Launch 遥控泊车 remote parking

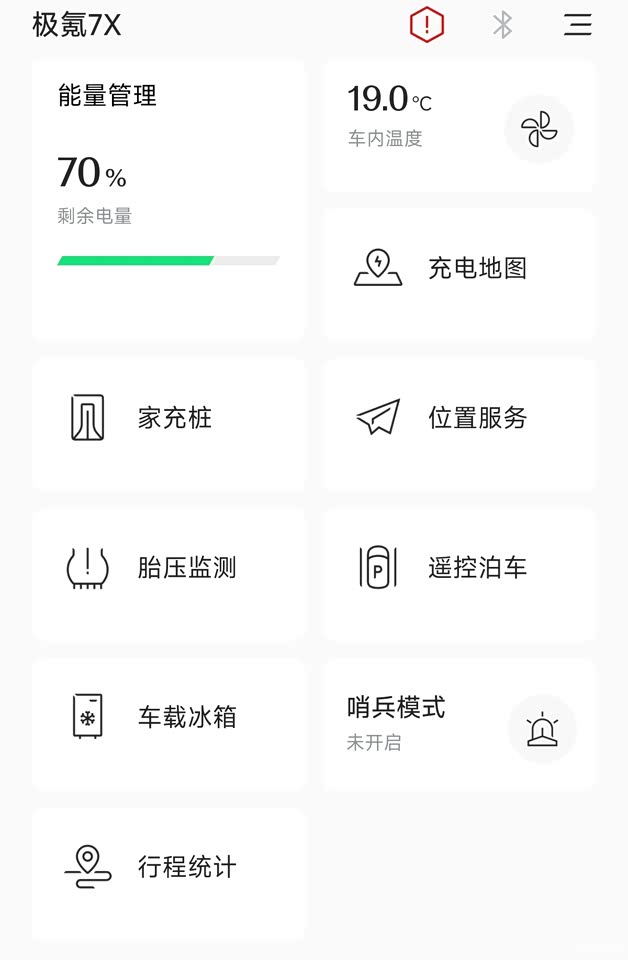459,568
